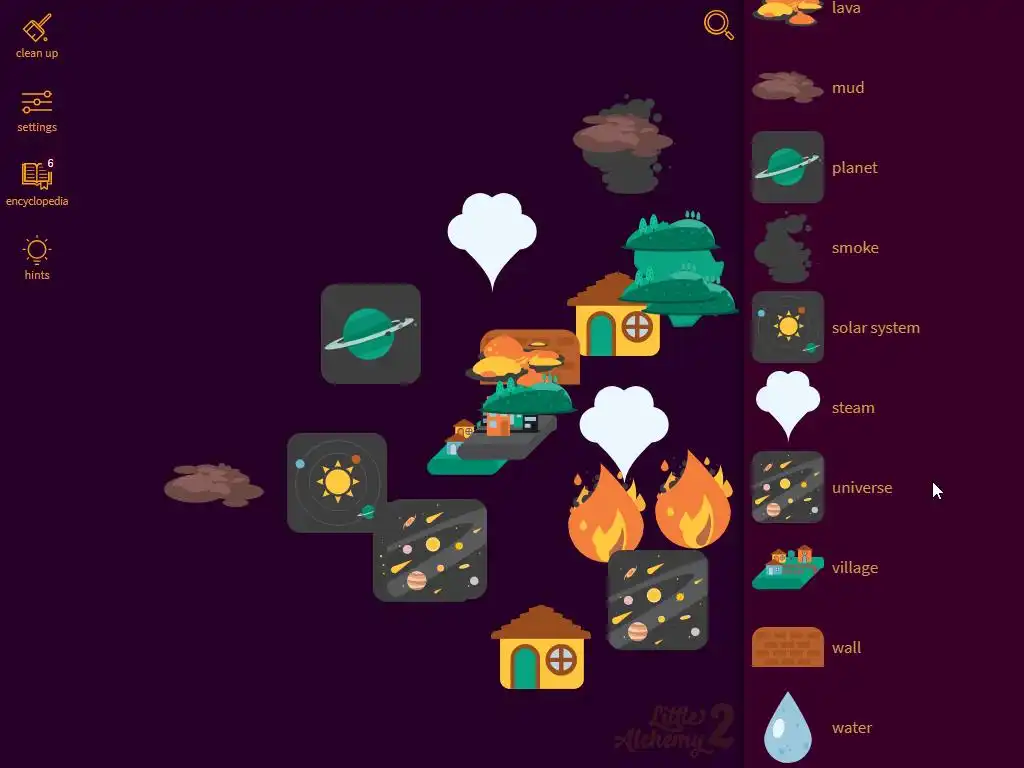Select the water element in the list
The height and width of the screenshot is (768, 1024).
click(x=788, y=727)
